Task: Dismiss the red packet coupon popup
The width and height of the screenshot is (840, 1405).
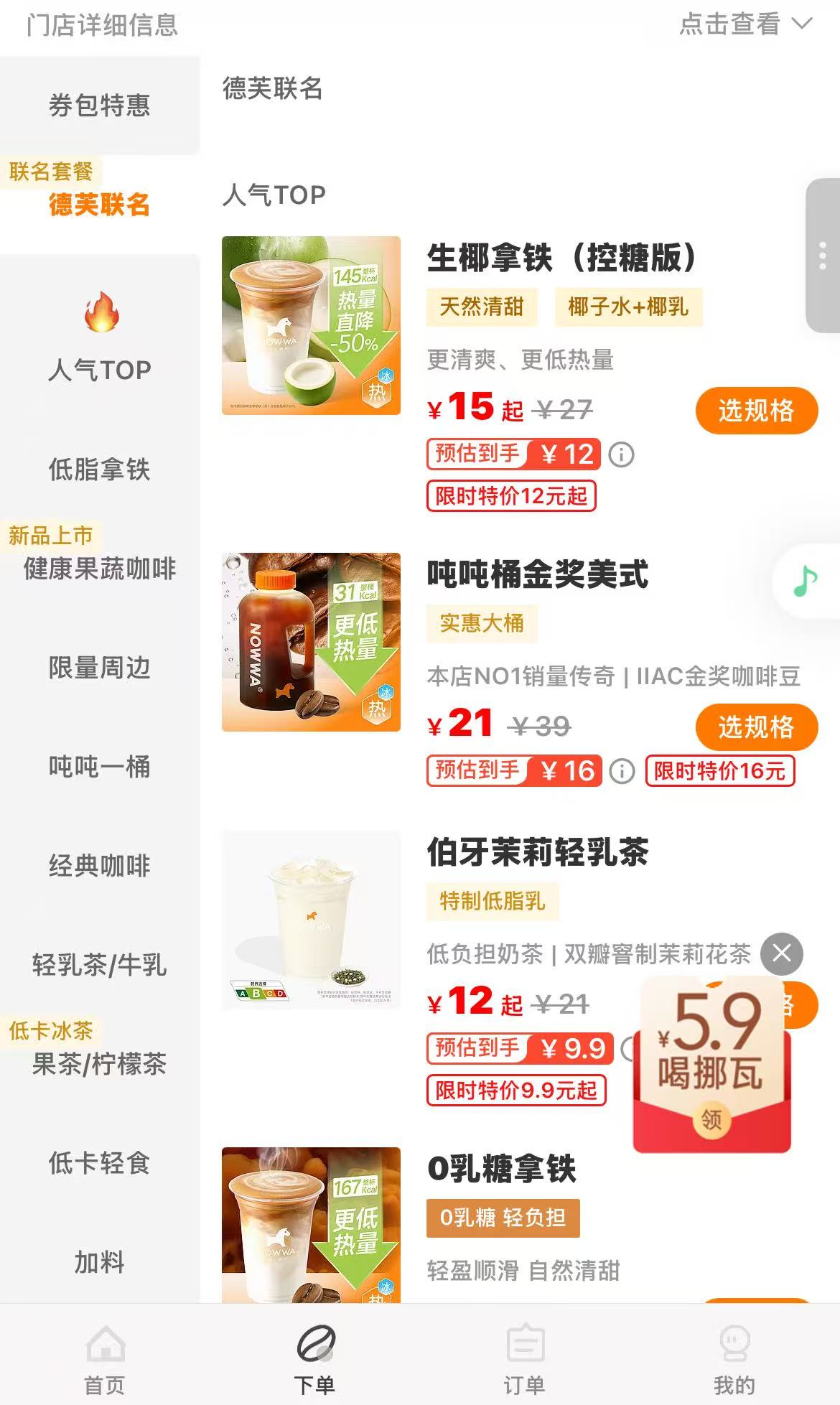Action: [x=782, y=953]
